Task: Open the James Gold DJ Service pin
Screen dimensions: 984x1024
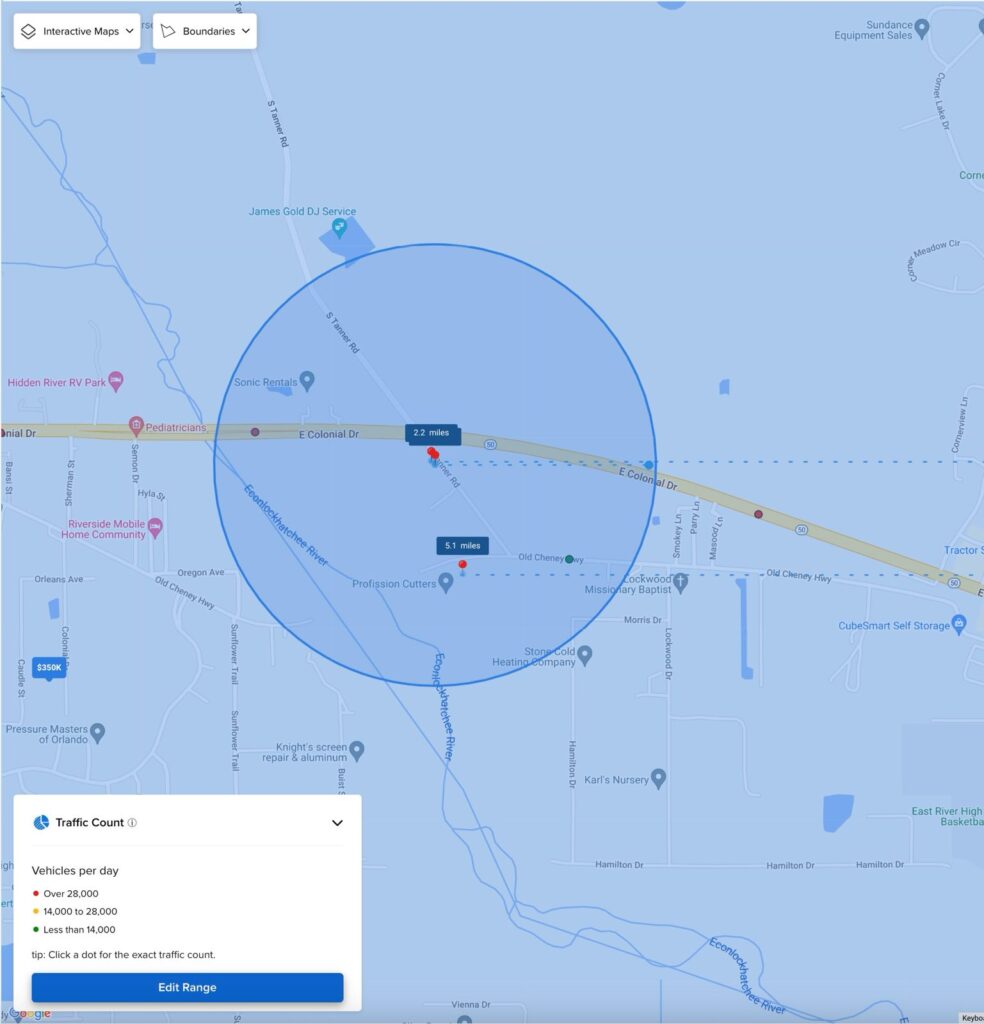Action: point(339,228)
